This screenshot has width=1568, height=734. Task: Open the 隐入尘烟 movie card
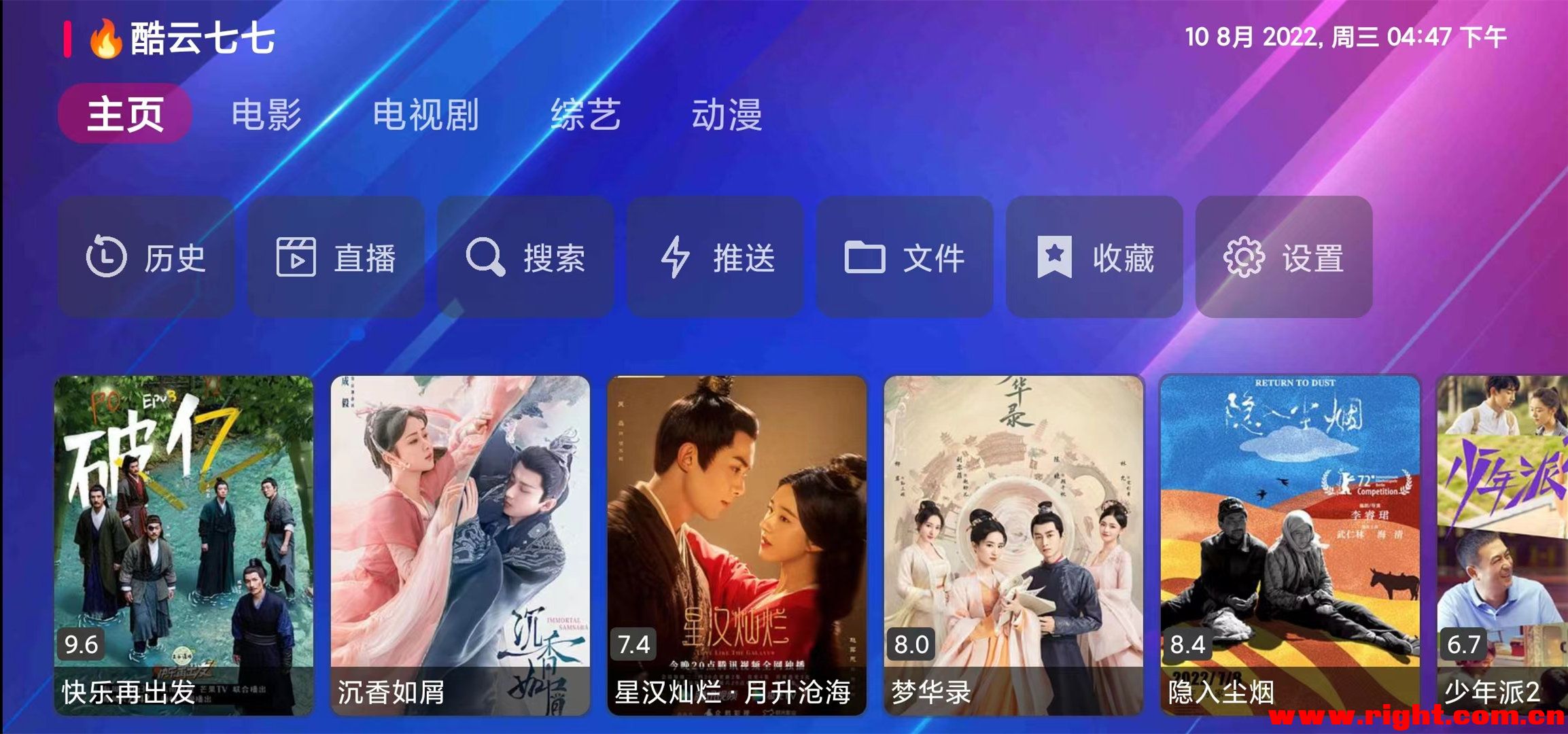[1289, 544]
